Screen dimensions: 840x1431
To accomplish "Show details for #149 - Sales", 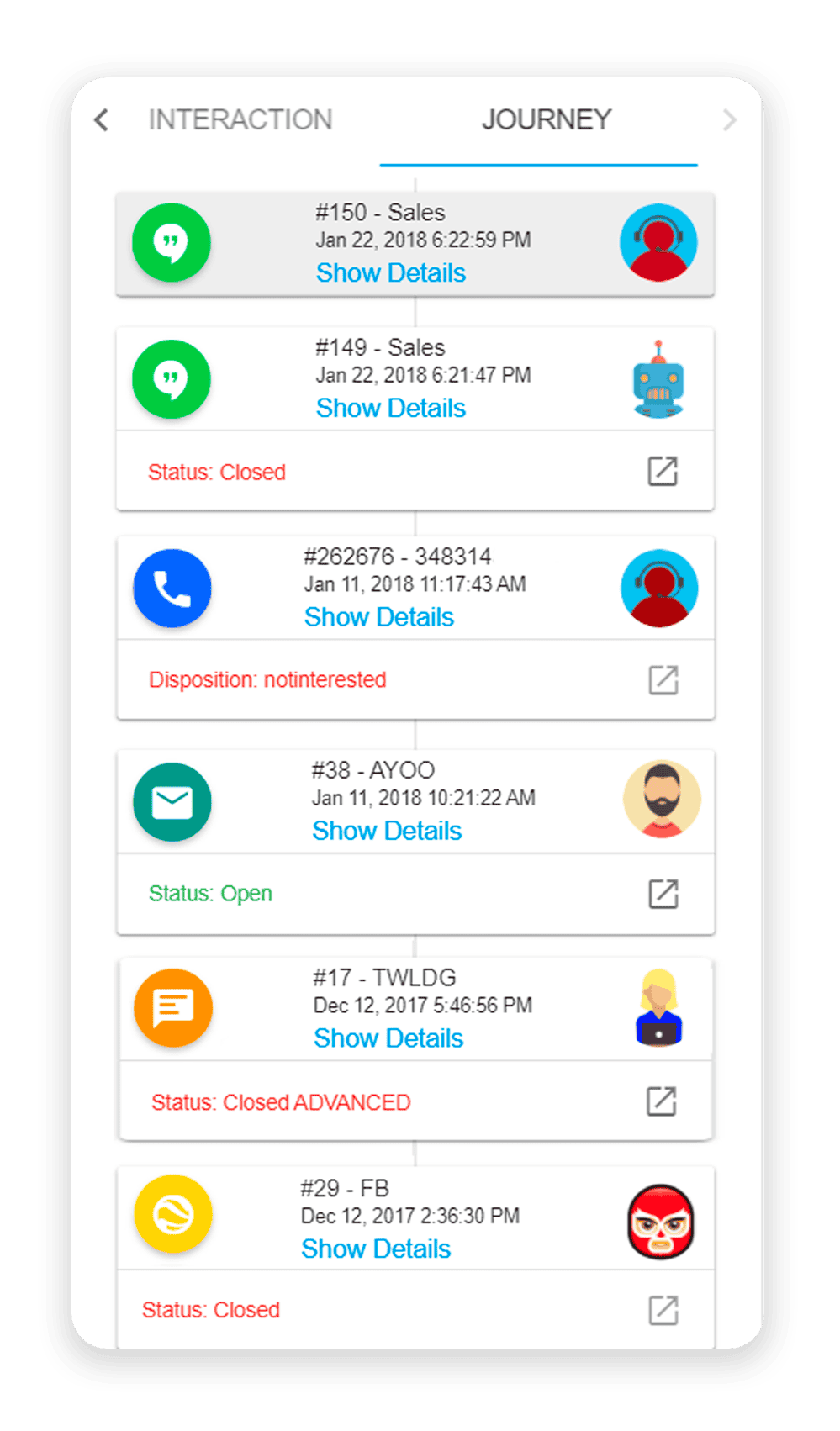I will (x=390, y=408).
